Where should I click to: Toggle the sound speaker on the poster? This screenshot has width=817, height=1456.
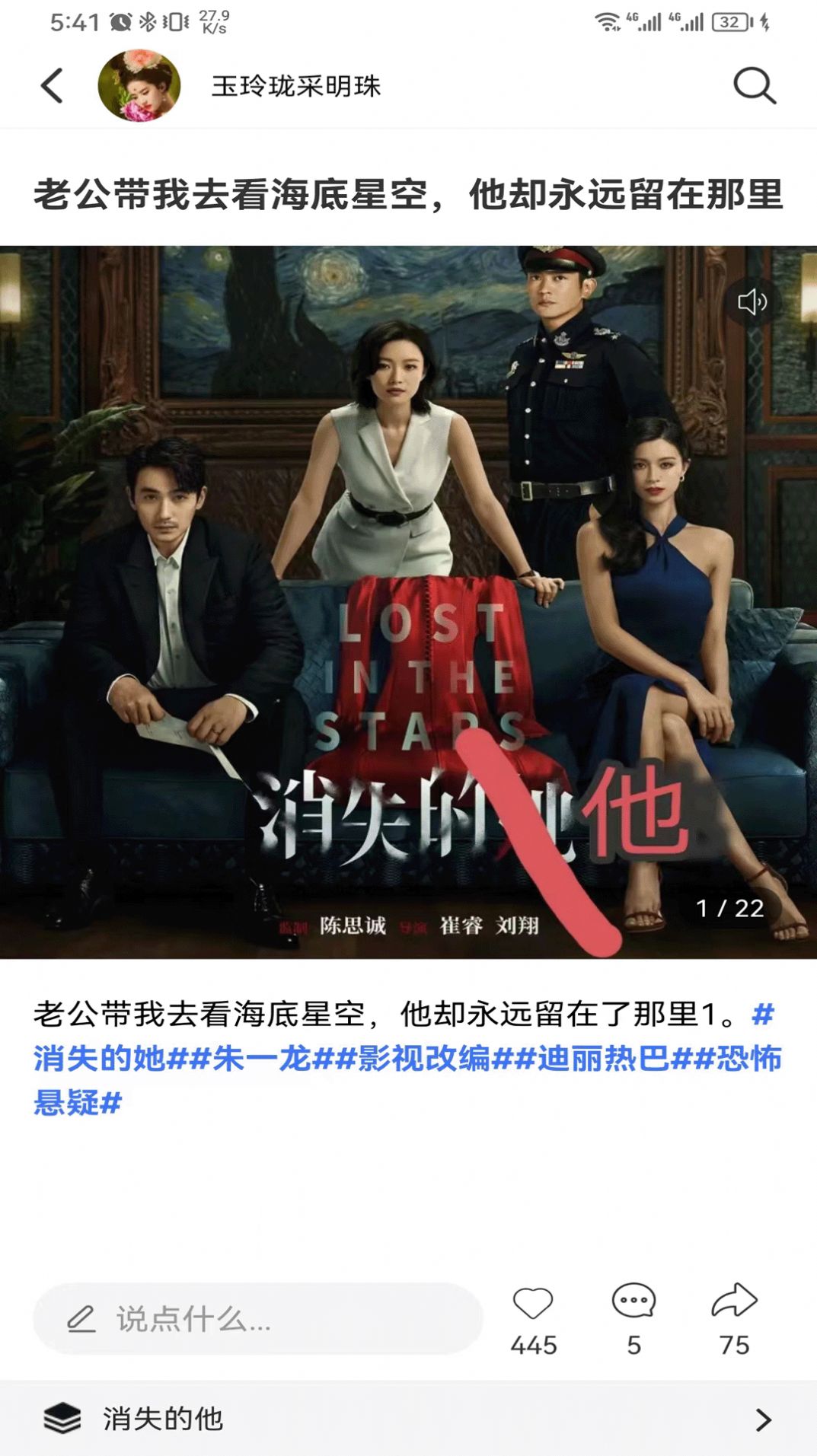coord(752,302)
